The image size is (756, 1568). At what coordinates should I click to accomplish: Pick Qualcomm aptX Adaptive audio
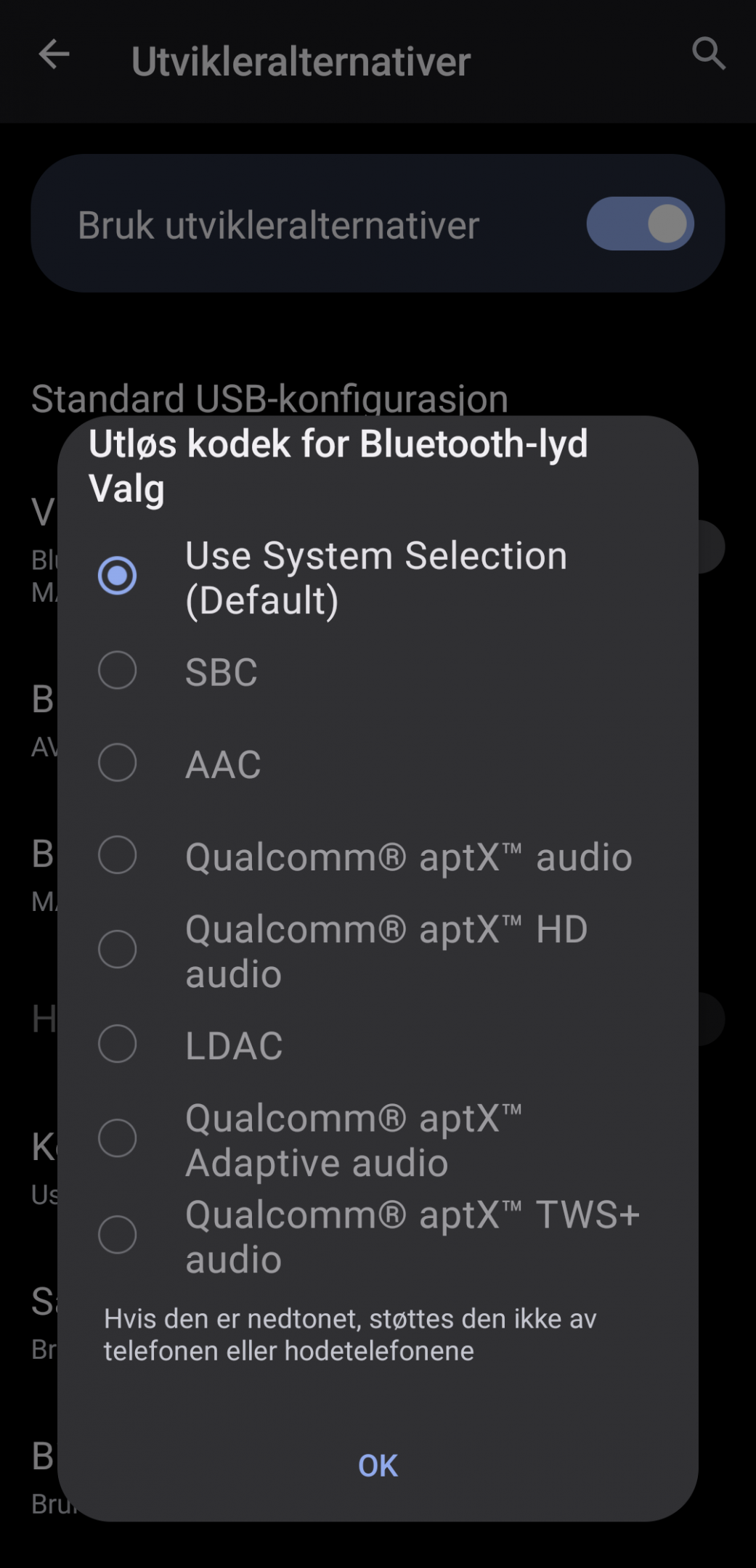pos(378,1139)
